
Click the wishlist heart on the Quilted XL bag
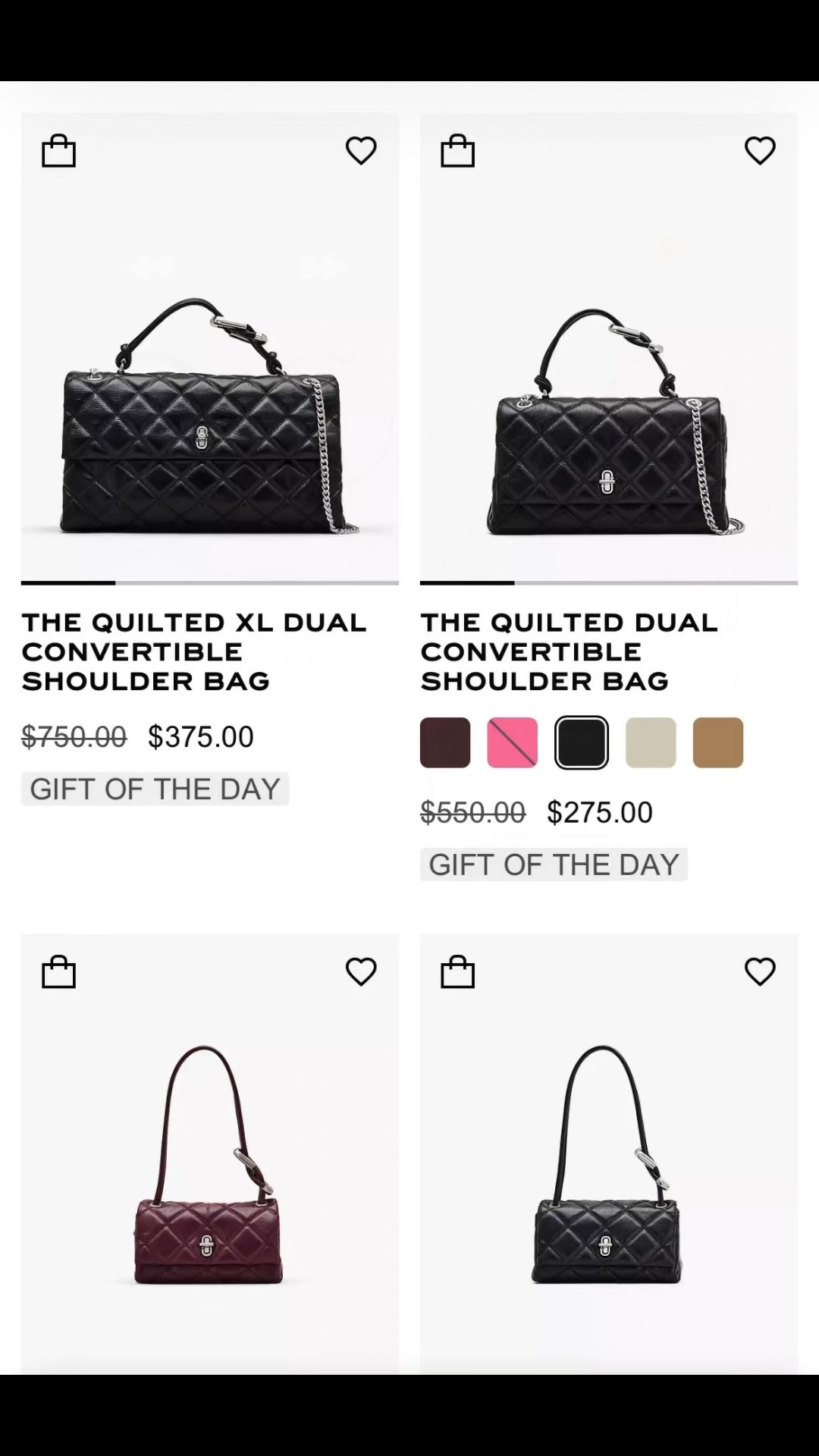(361, 150)
